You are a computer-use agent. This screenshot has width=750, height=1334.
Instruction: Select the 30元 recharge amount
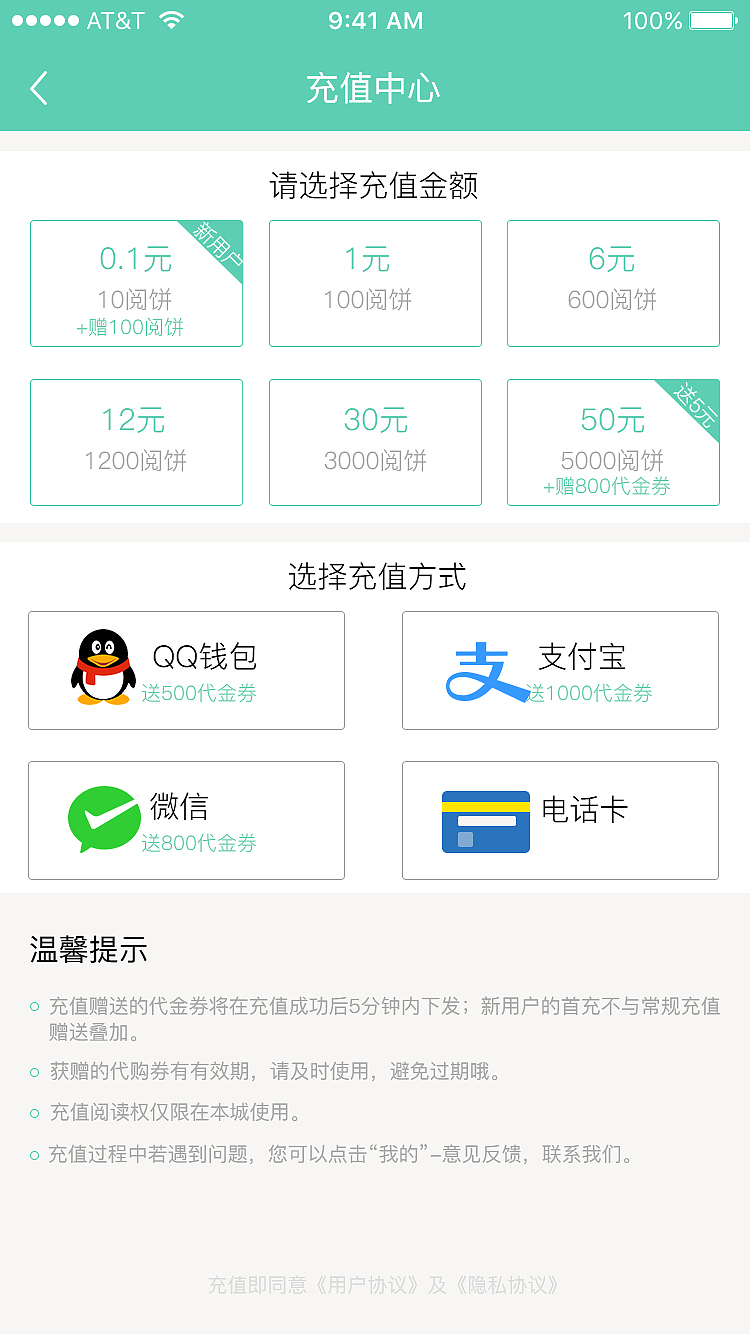click(x=375, y=442)
